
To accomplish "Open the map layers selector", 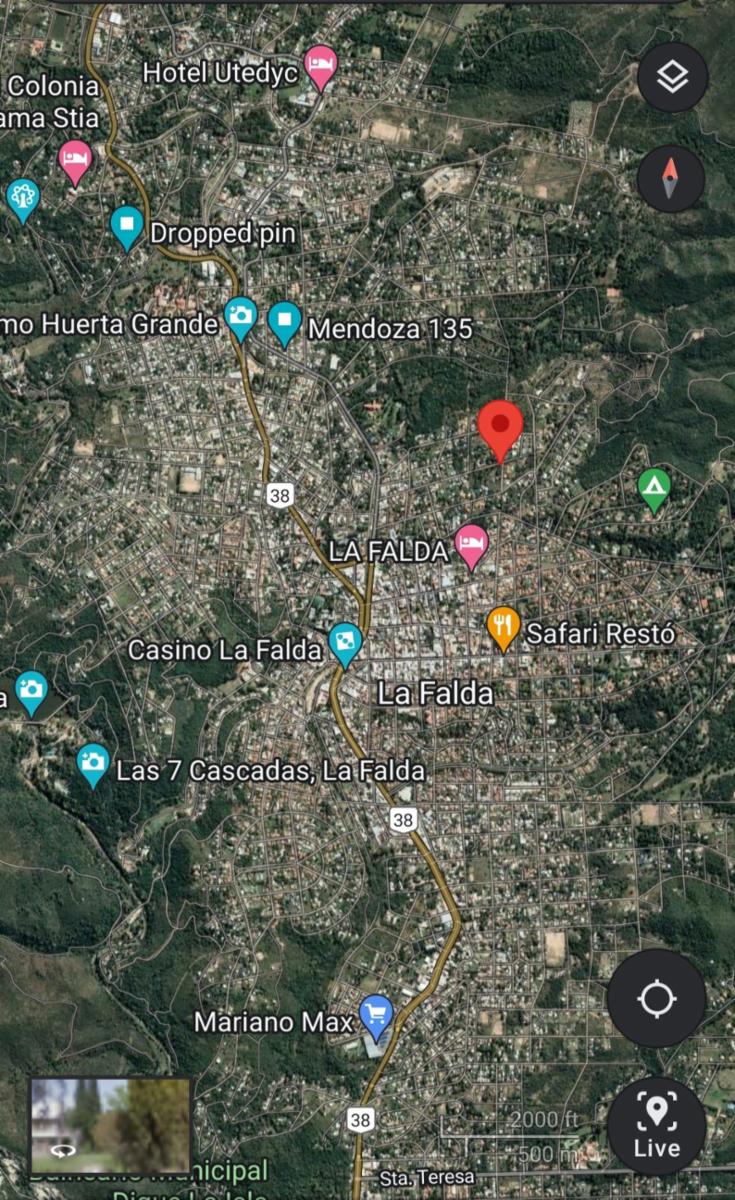I will 672,77.
